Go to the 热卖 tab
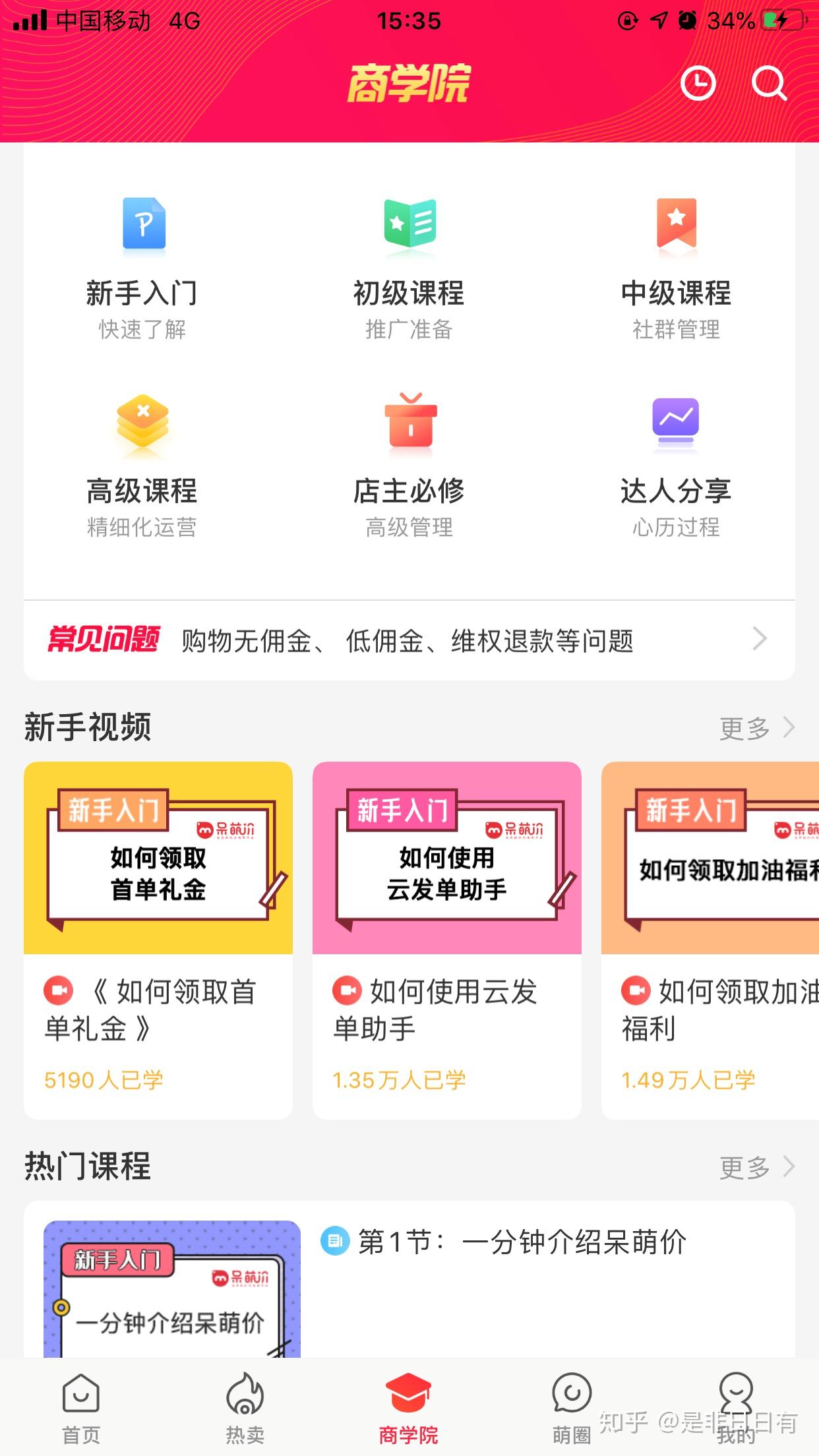819x1456 pixels. click(x=245, y=1406)
